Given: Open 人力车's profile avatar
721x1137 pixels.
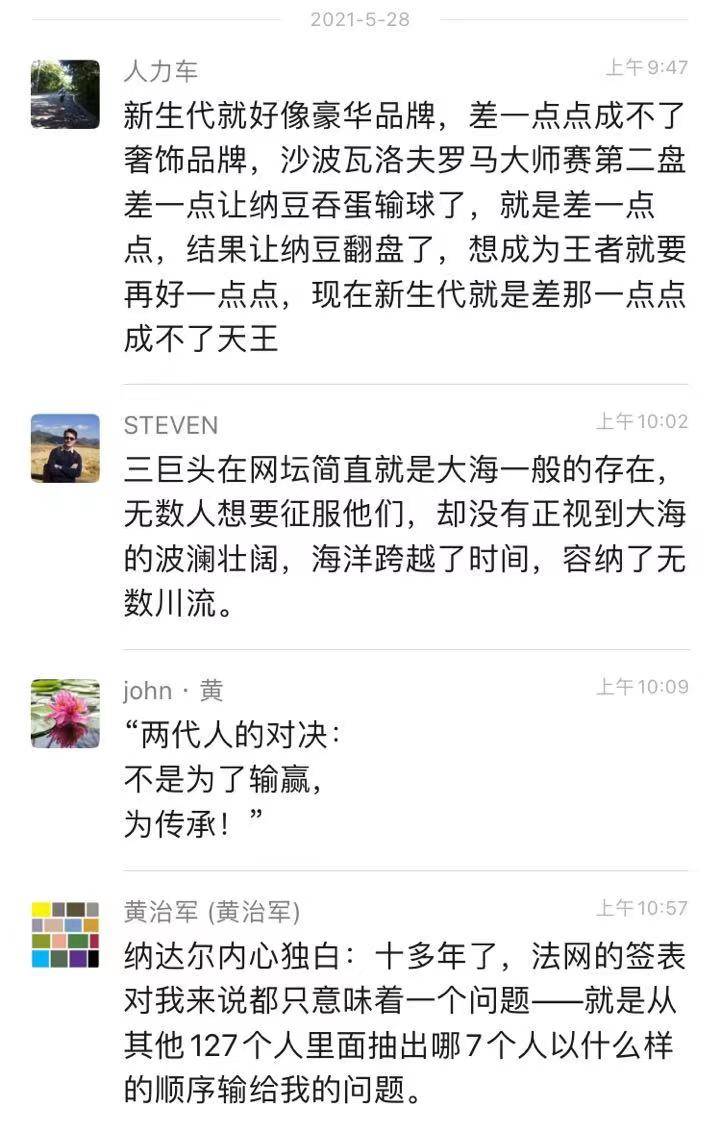Looking at the screenshot, I should pos(65,94).
